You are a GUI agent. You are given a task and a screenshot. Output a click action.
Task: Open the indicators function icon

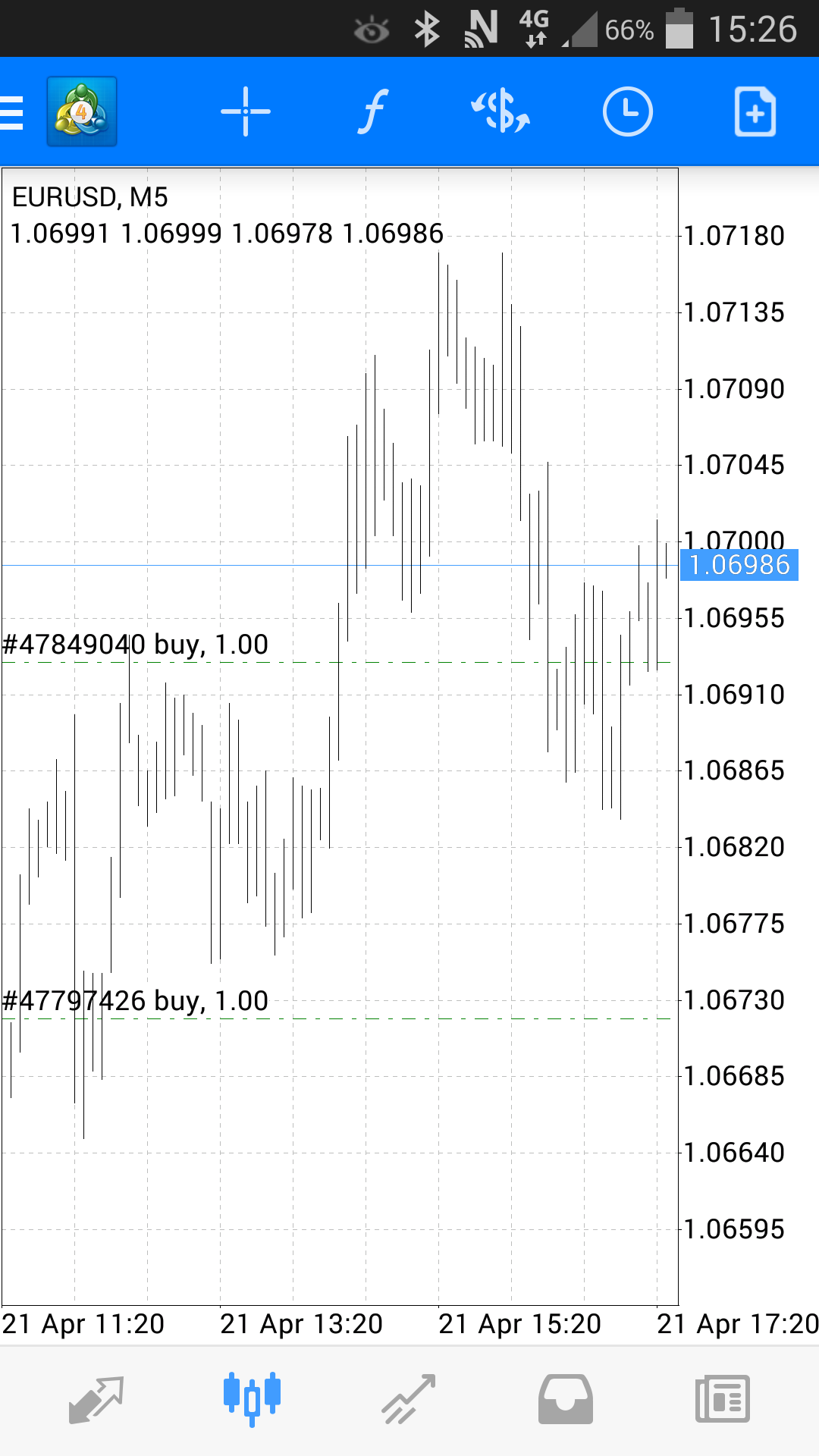point(373,112)
